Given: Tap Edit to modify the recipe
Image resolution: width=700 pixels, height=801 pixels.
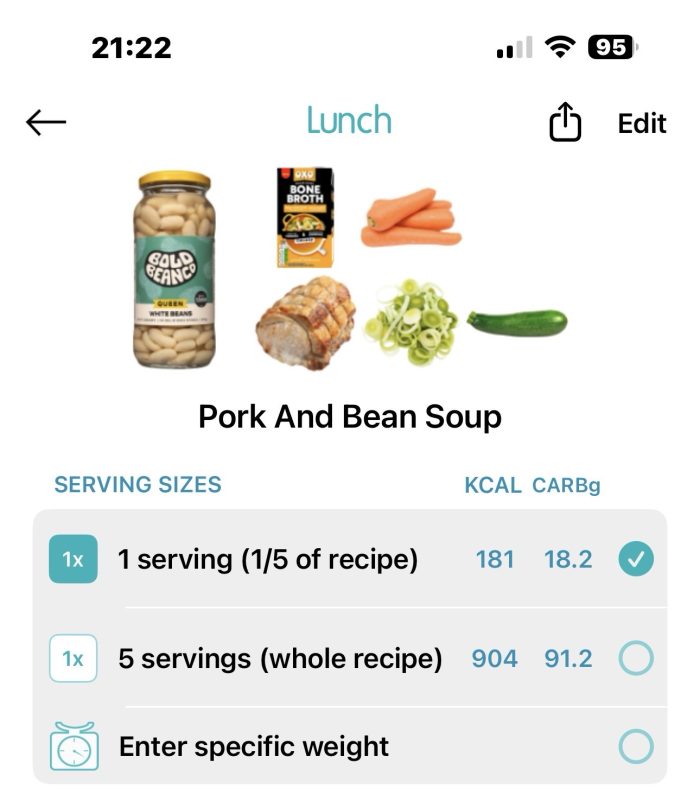Looking at the screenshot, I should (641, 123).
